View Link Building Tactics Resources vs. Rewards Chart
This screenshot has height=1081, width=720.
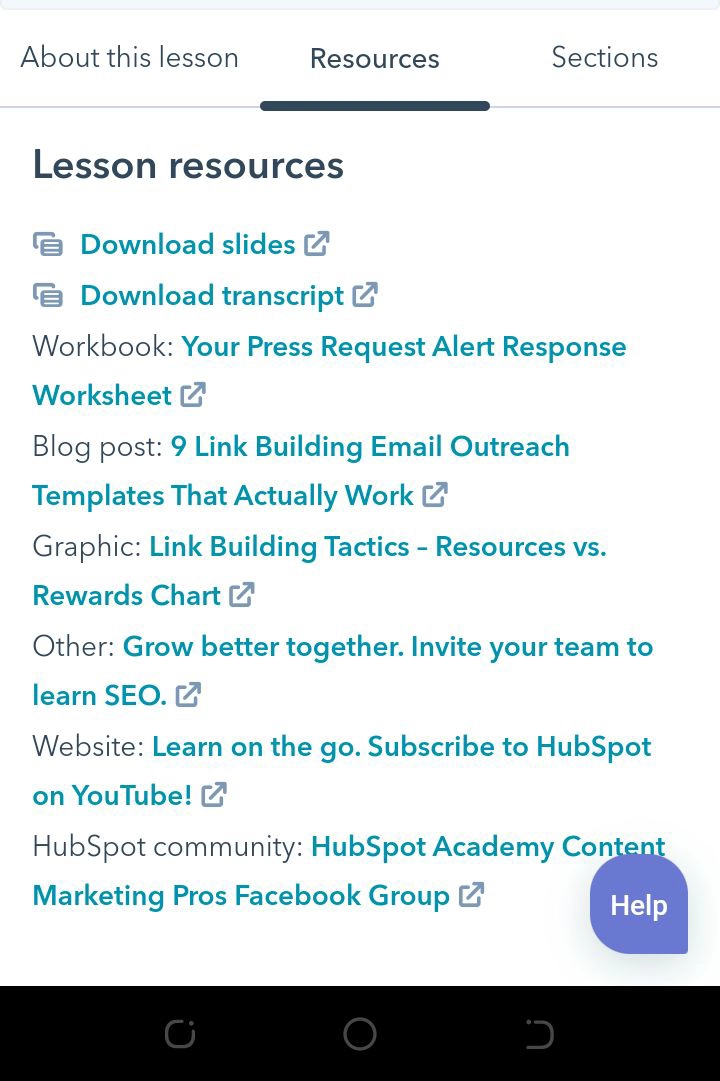377,547
